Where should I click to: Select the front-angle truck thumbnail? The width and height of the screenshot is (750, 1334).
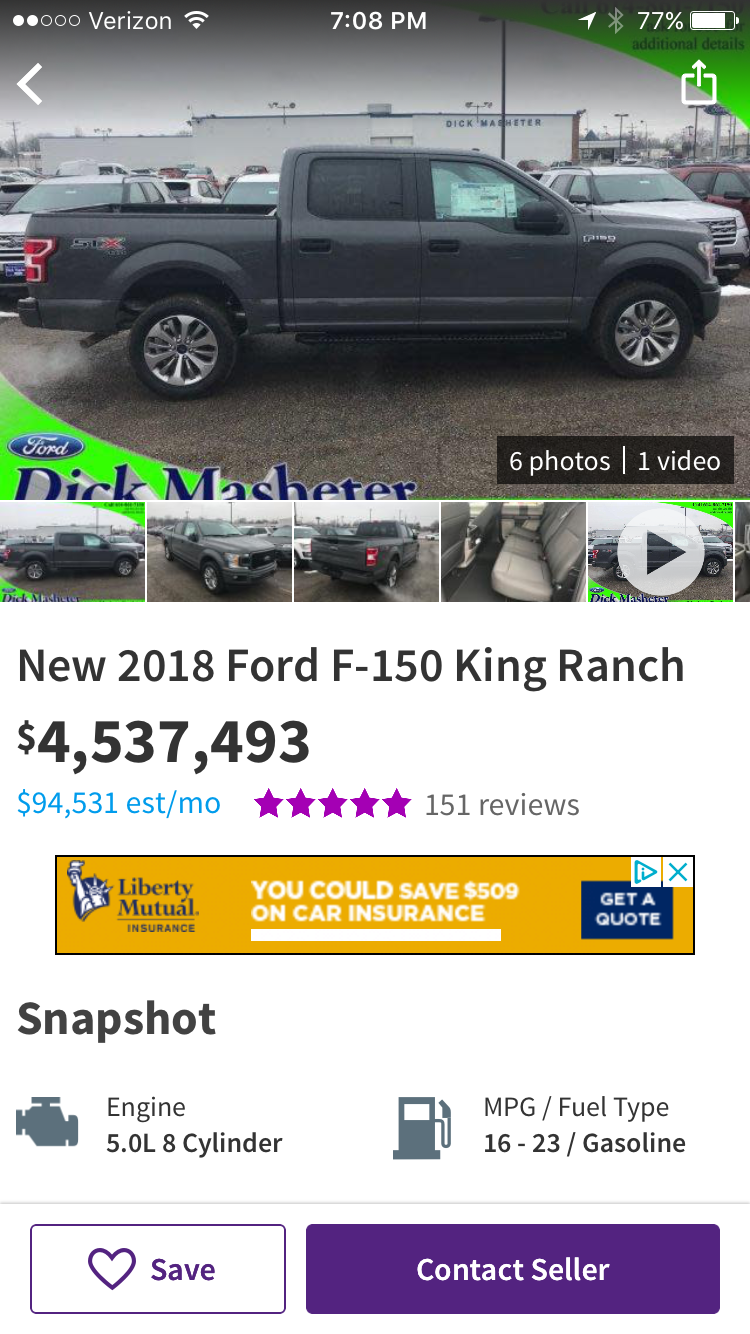pyautogui.click(x=219, y=551)
